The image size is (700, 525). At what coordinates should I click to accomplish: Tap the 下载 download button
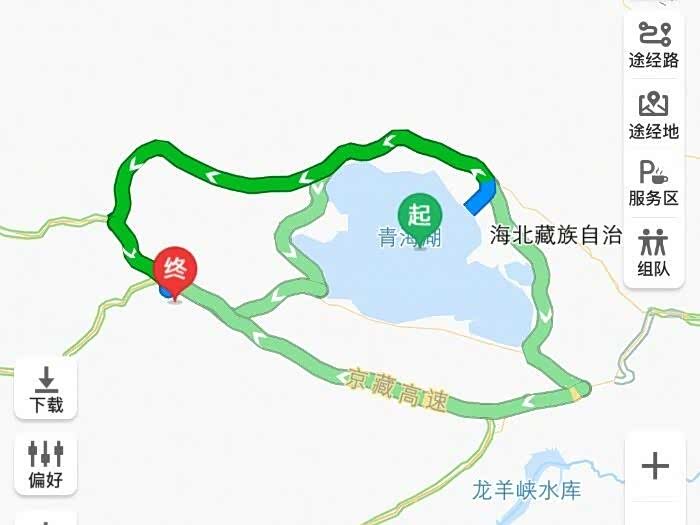tap(46, 390)
